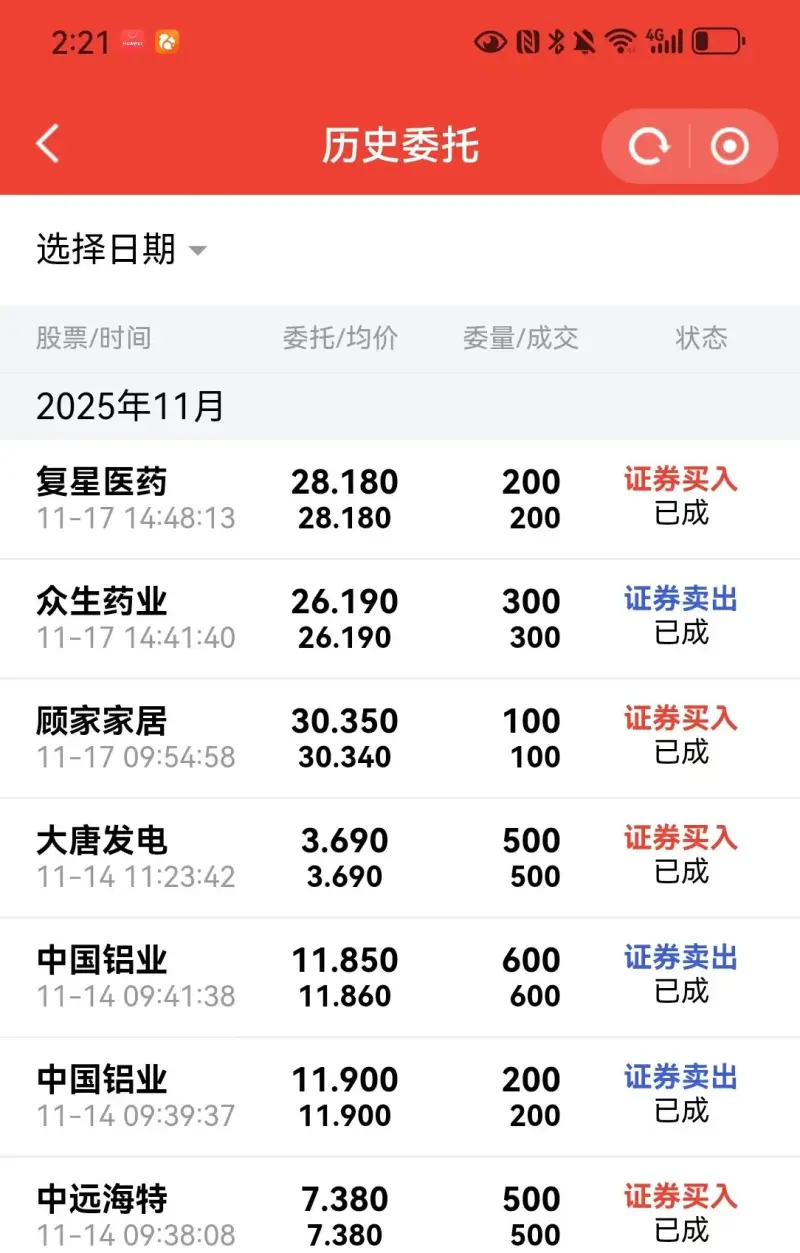800x1253 pixels.
Task: Expand the 2025年11月 month section
Action: (x=131, y=406)
